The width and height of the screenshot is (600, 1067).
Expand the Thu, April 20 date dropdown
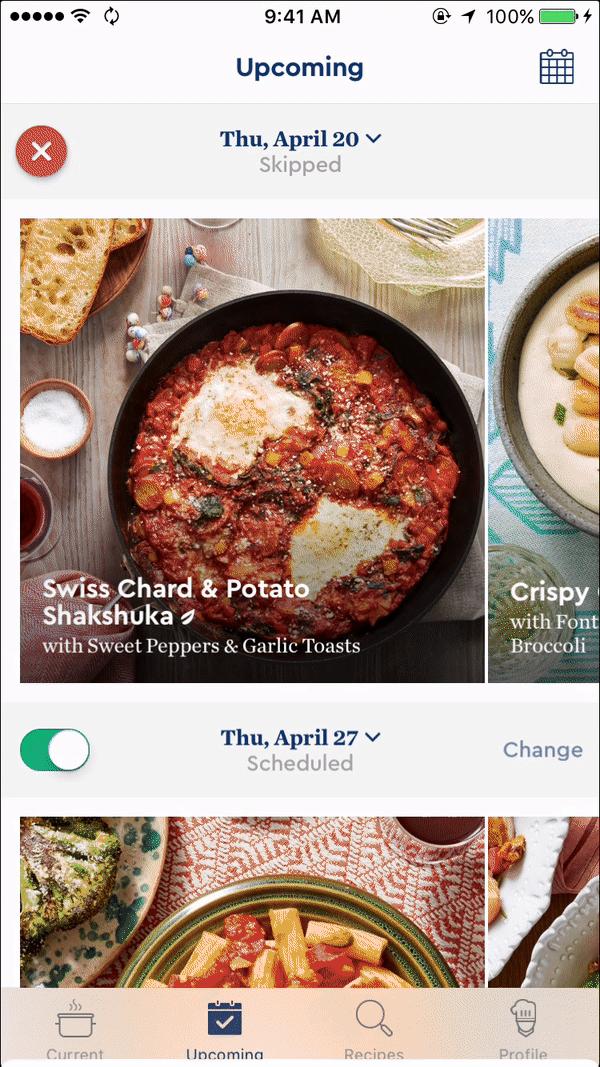[x=301, y=139]
